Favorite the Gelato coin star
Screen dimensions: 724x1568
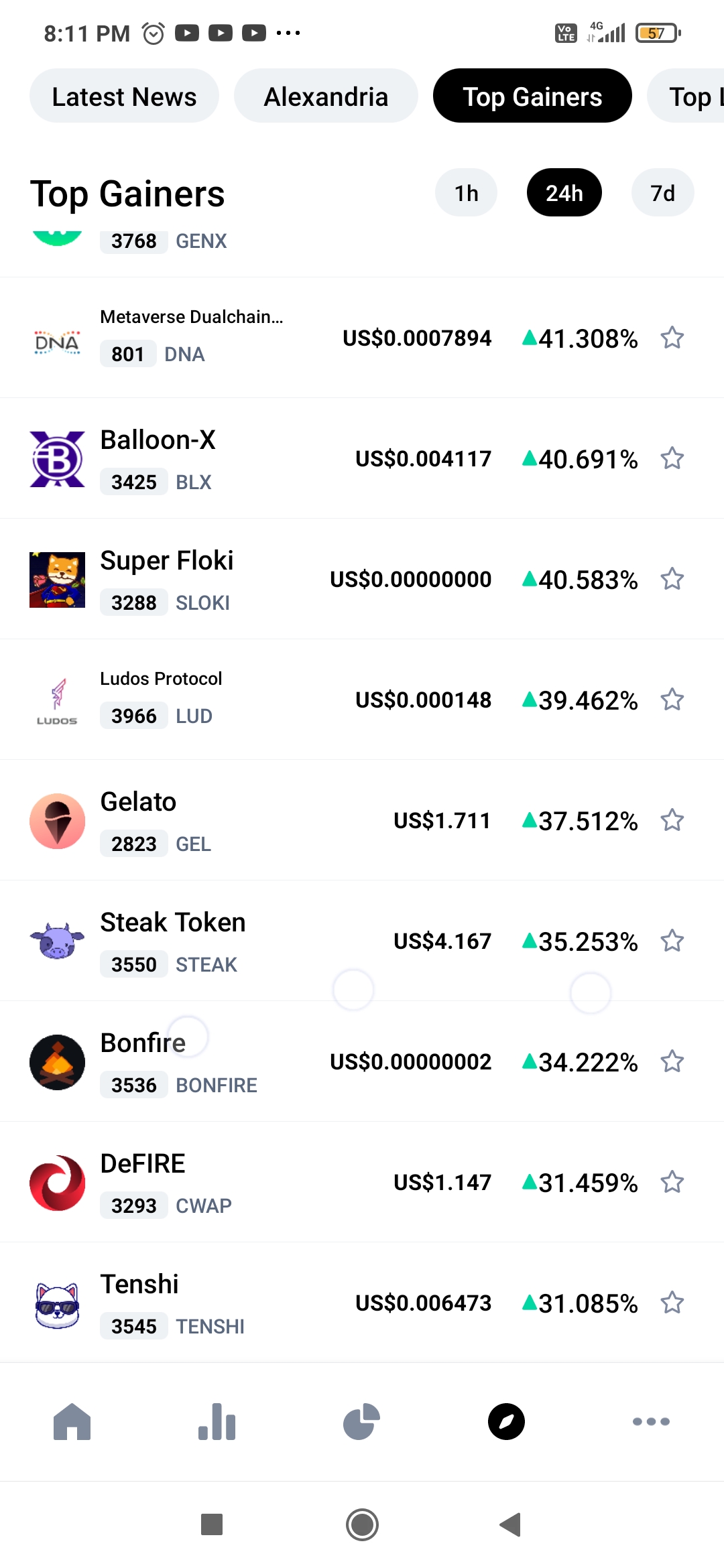click(672, 820)
